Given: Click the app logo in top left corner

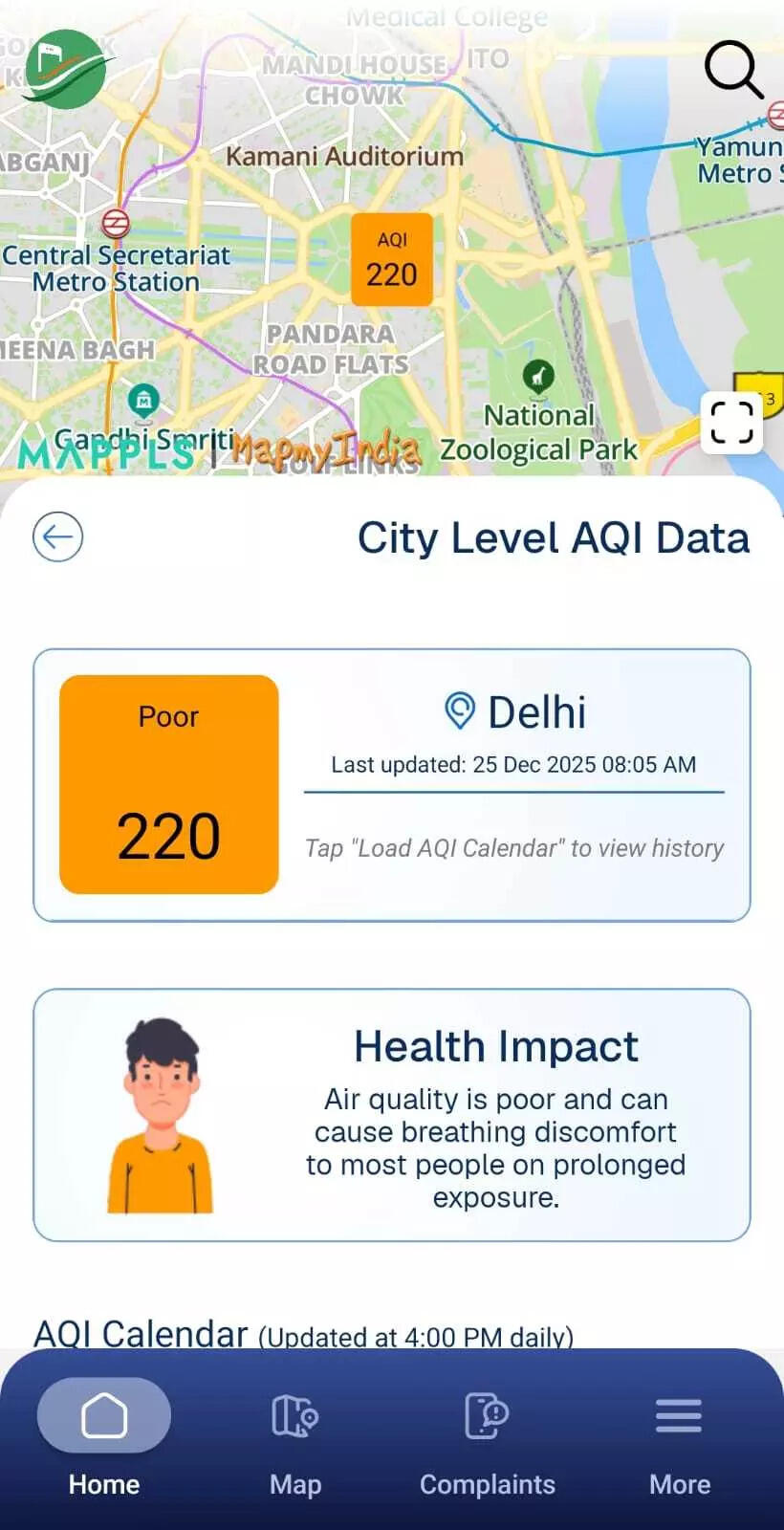Looking at the screenshot, I should click(x=64, y=69).
